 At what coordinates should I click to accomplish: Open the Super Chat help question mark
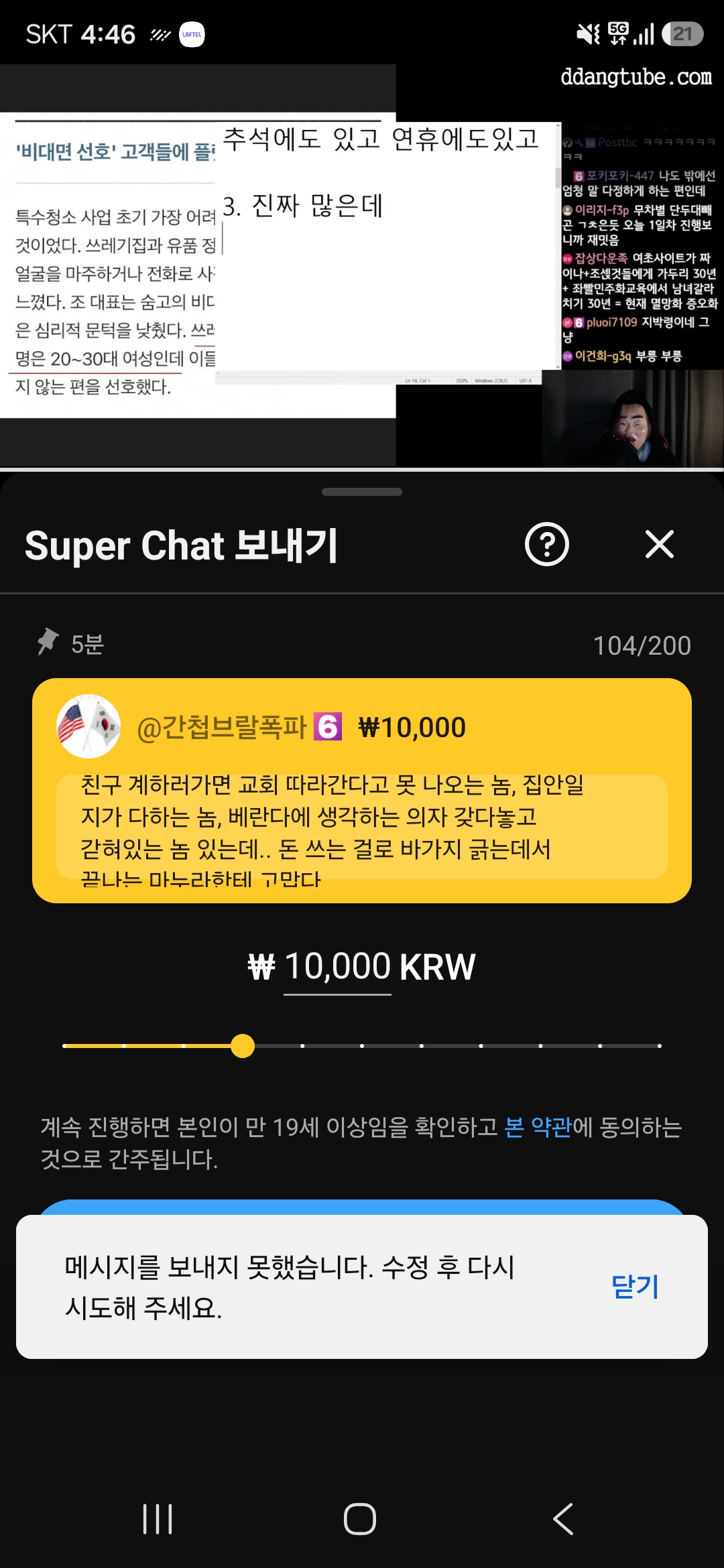[546, 544]
